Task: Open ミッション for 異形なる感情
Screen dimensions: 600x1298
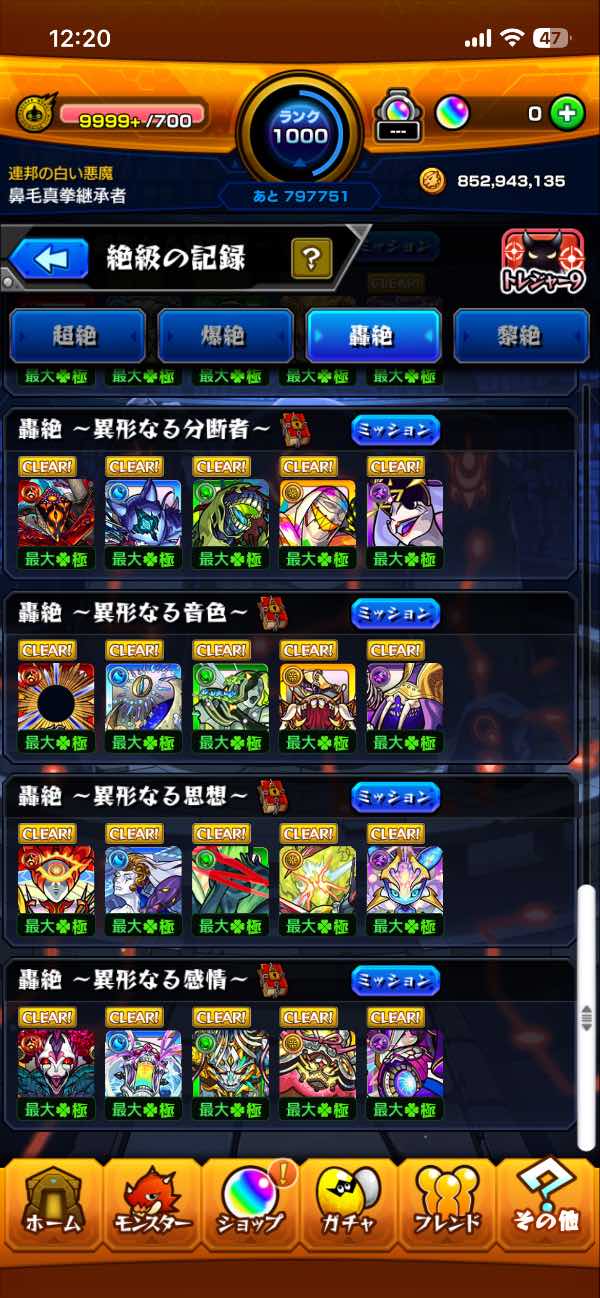Action: pos(395,980)
